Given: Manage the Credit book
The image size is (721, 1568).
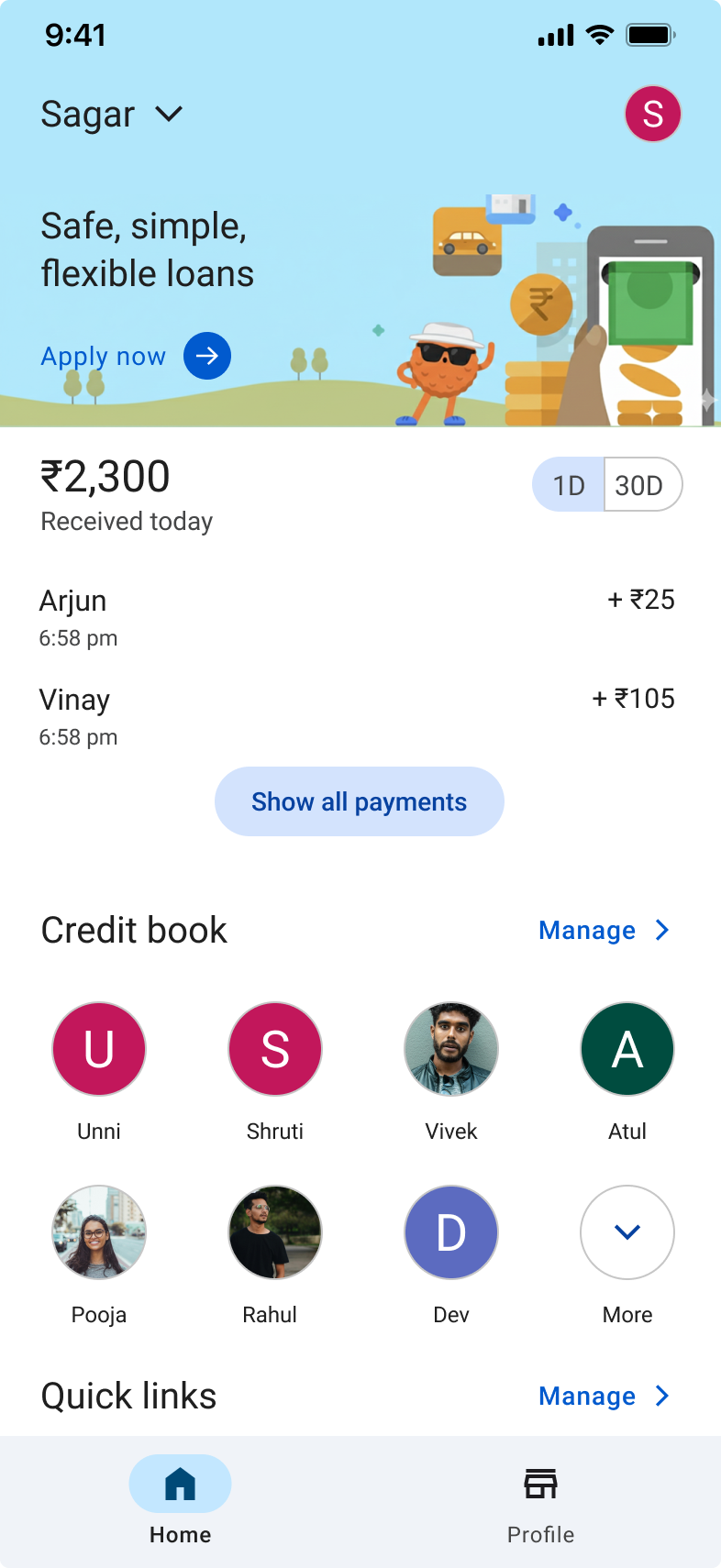Looking at the screenshot, I should tap(605, 931).
